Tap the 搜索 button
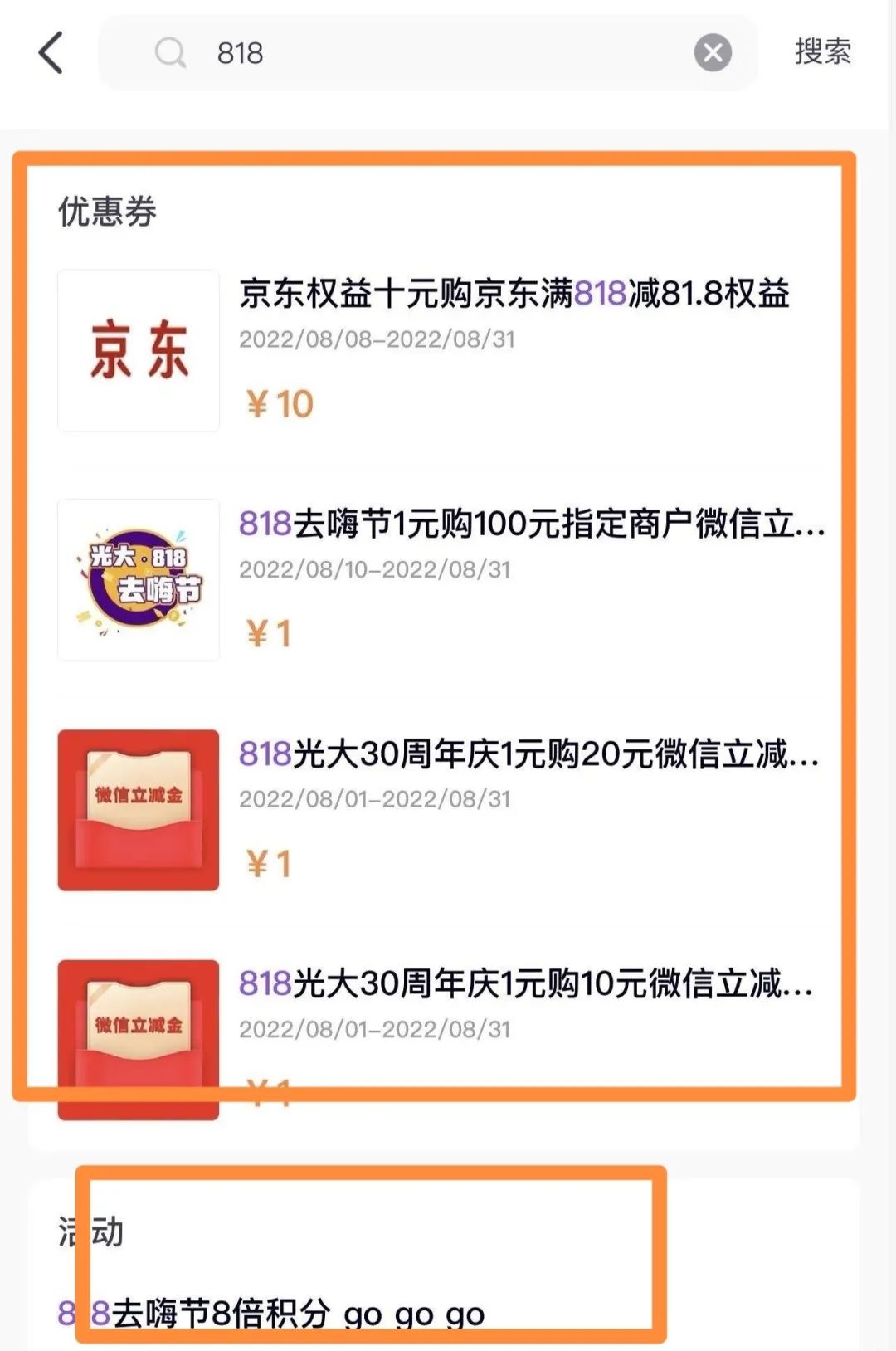 click(x=822, y=52)
